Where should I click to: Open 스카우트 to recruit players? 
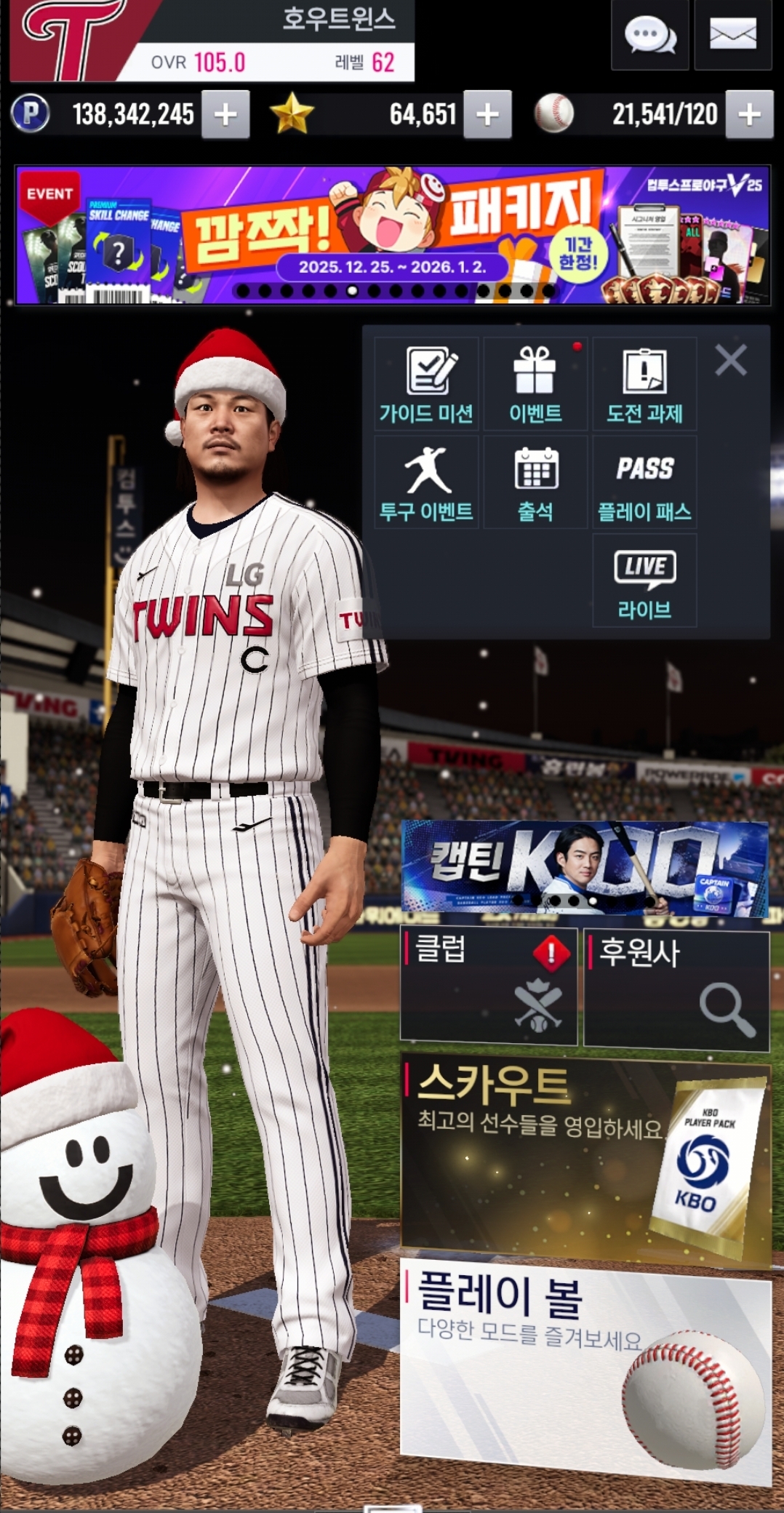tap(585, 1158)
